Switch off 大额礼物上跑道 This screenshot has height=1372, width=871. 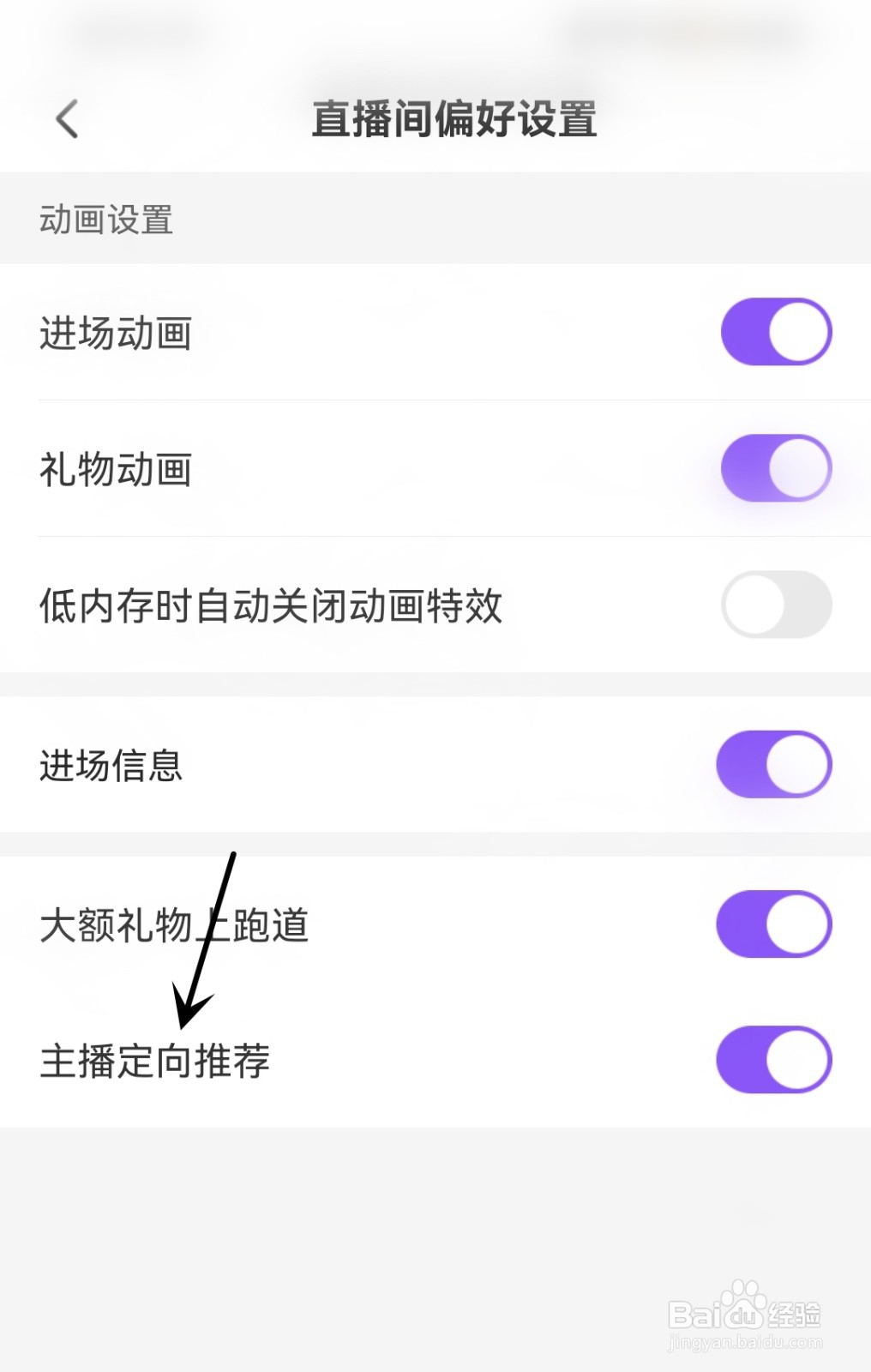pos(774,924)
